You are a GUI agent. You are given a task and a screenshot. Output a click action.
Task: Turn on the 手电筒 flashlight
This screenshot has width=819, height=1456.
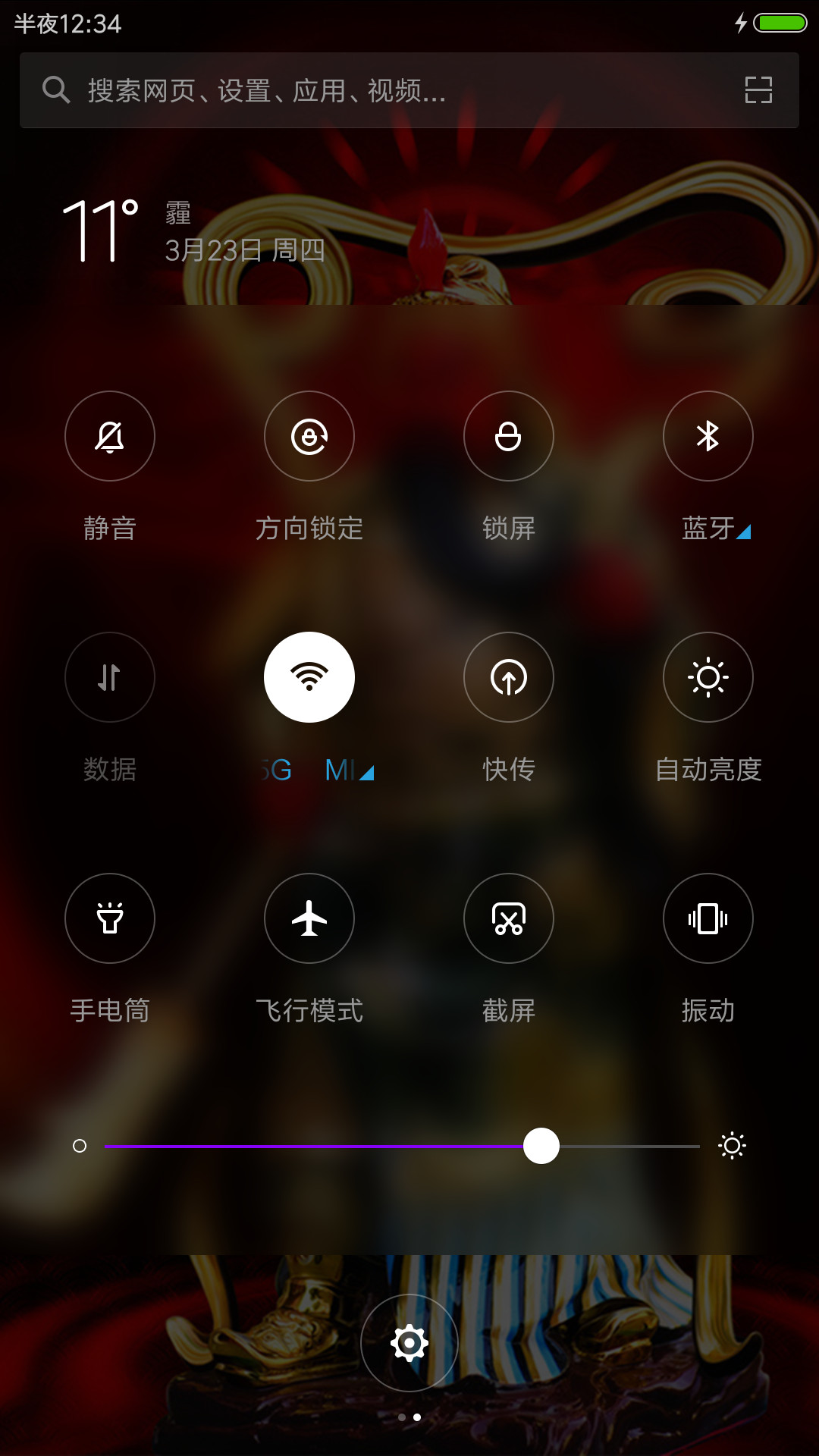coord(110,918)
